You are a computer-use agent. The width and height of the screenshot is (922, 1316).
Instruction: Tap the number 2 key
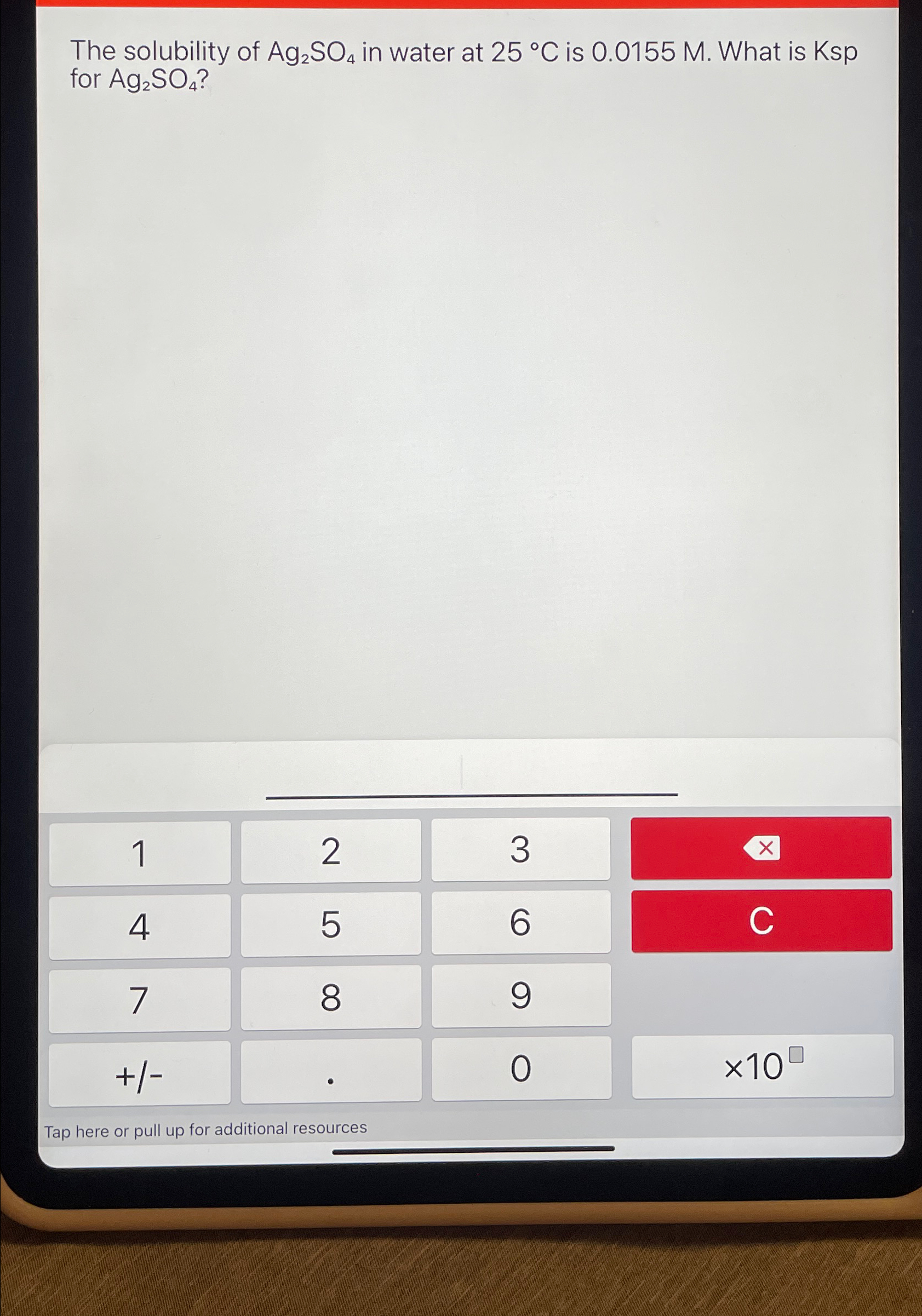[330, 850]
